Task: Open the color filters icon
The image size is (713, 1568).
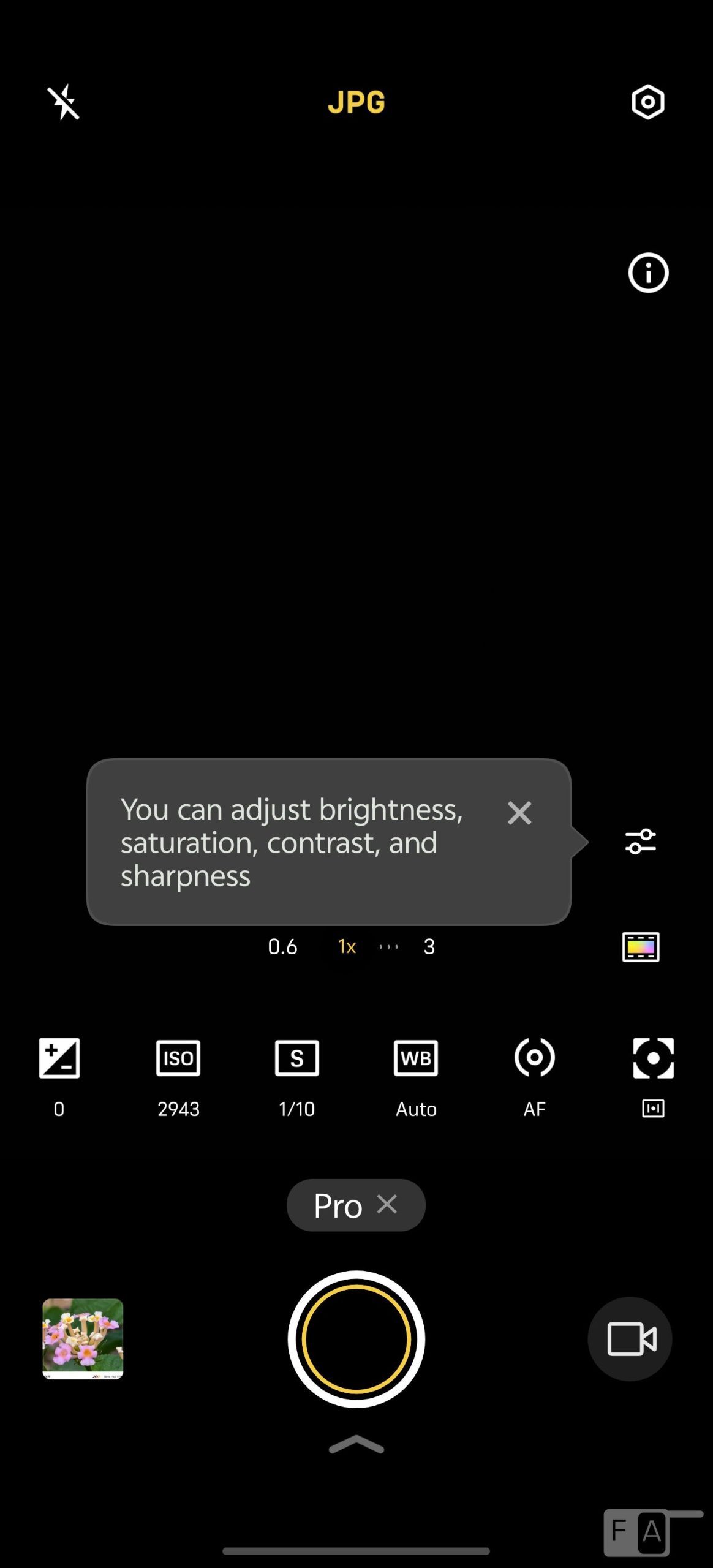Action: coord(641,947)
